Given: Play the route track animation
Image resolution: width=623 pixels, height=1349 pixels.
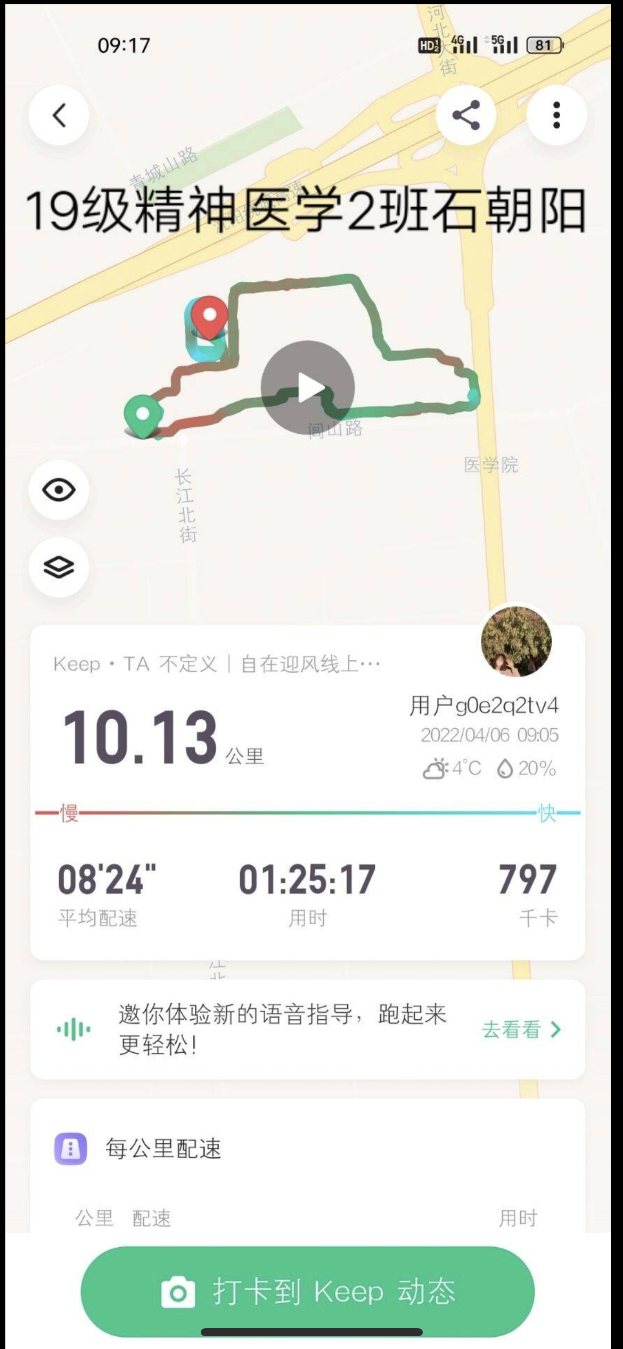Looking at the screenshot, I should (308, 388).
